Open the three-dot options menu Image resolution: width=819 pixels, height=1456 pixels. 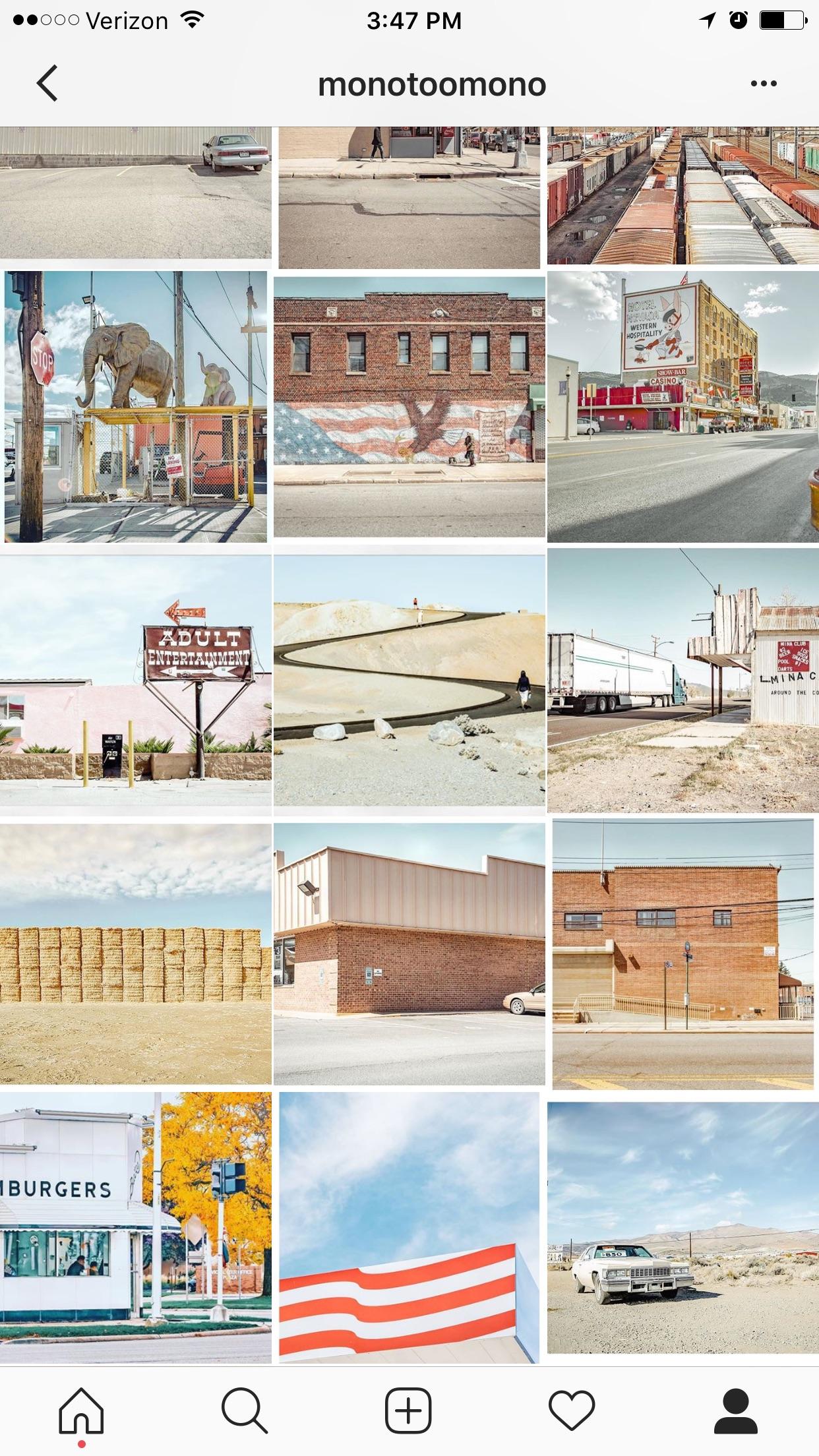(x=763, y=84)
